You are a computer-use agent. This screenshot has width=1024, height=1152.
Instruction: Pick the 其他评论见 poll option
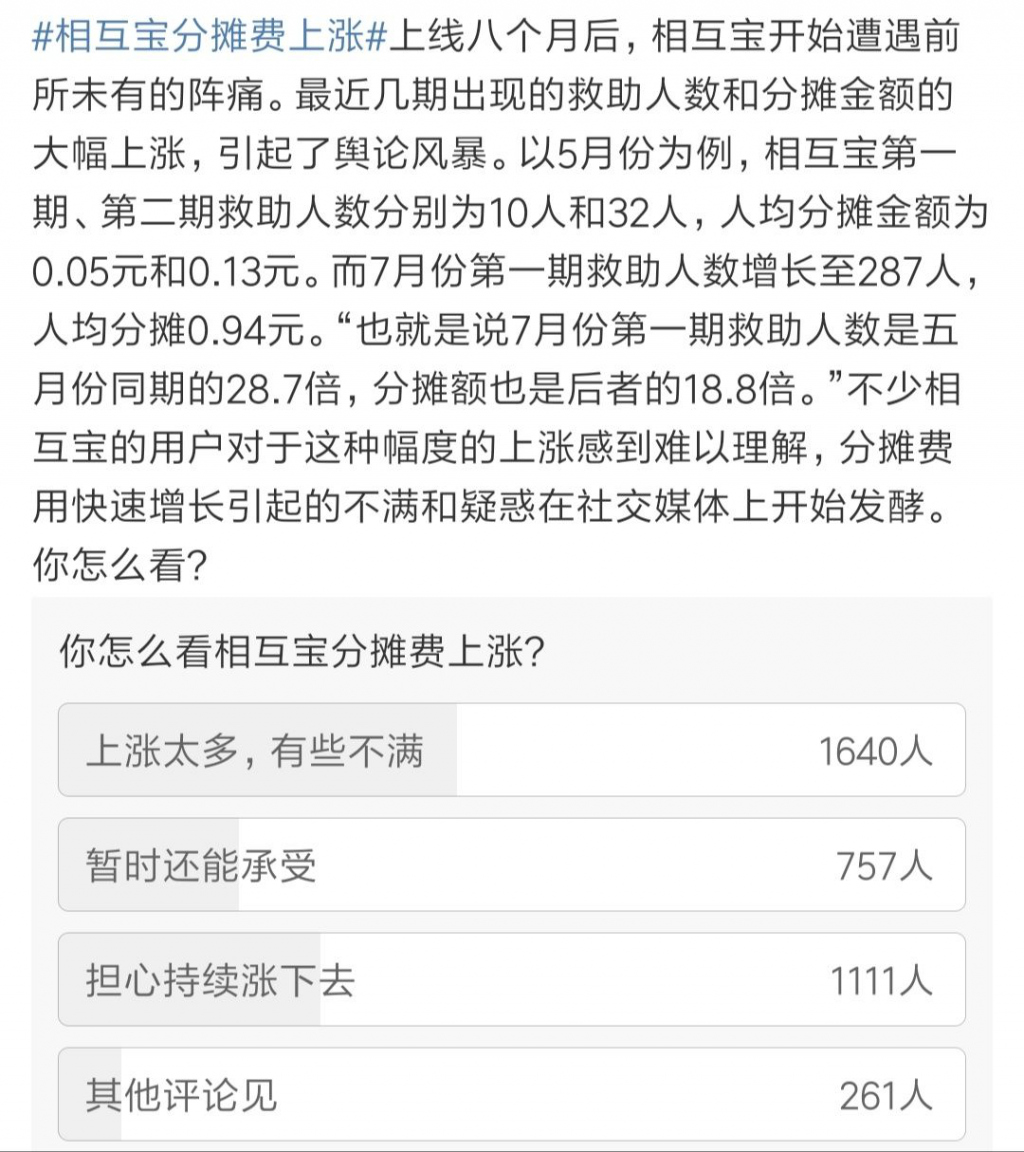pyautogui.click(x=511, y=1095)
